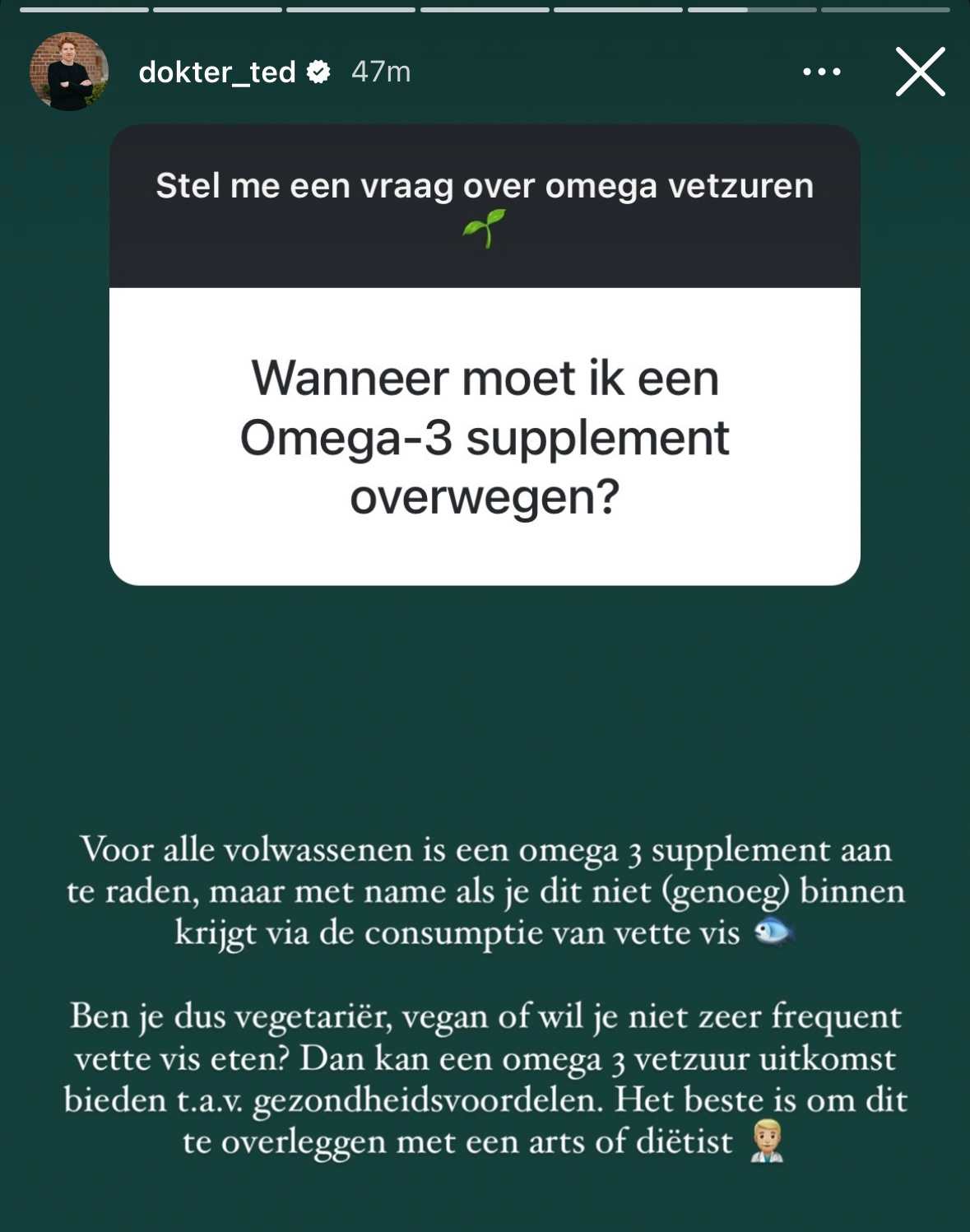Close the story viewer
This screenshot has height=1232, width=970.
tap(920, 72)
